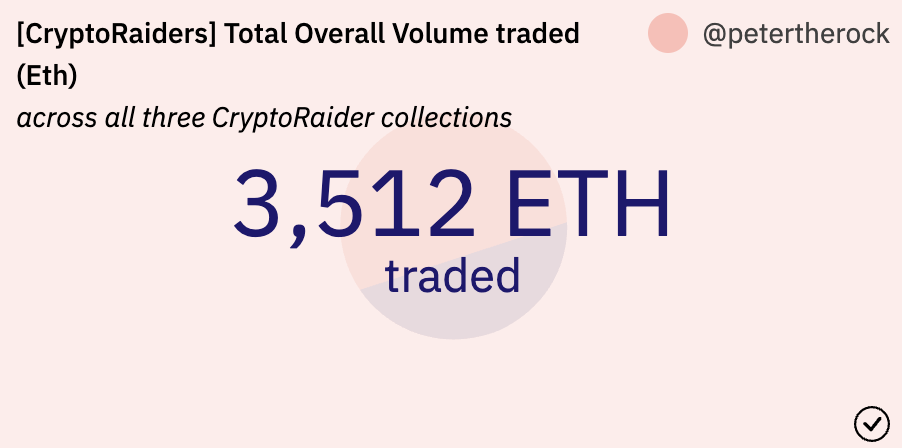Tap the checkmark status icon

tap(872, 424)
